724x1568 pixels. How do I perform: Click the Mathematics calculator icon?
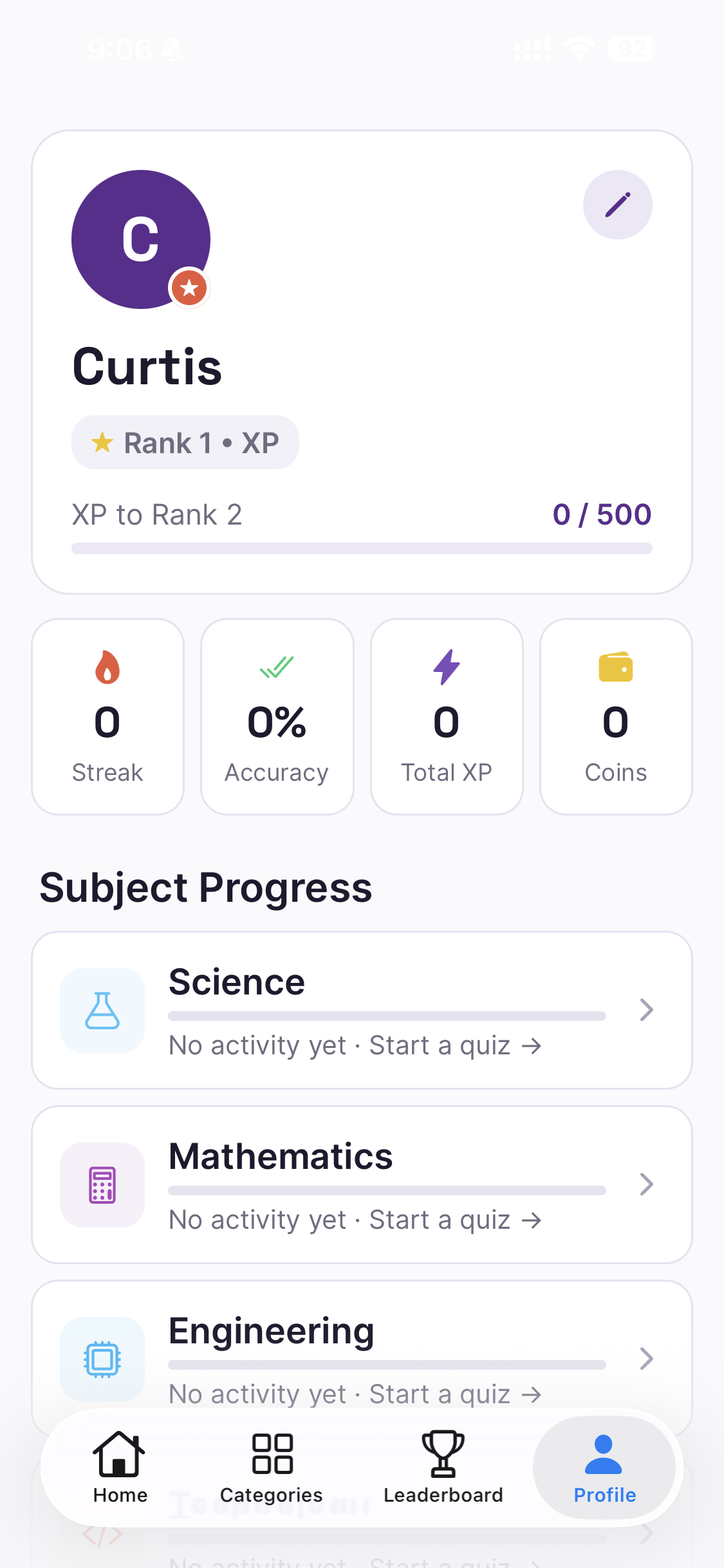(x=102, y=1185)
